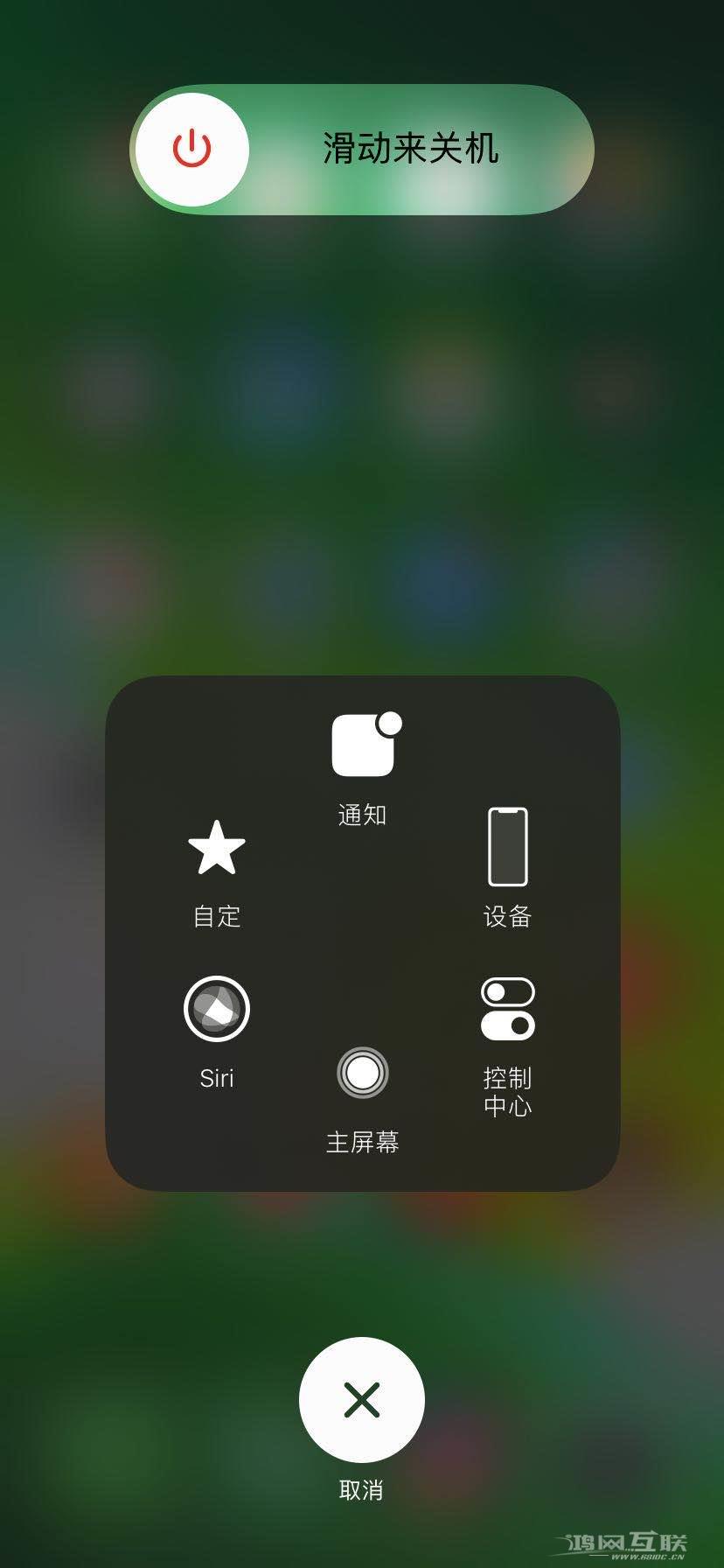
Task: Activate Siri from the AssistiveTouch menu
Action: click(x=215, y=1010)
